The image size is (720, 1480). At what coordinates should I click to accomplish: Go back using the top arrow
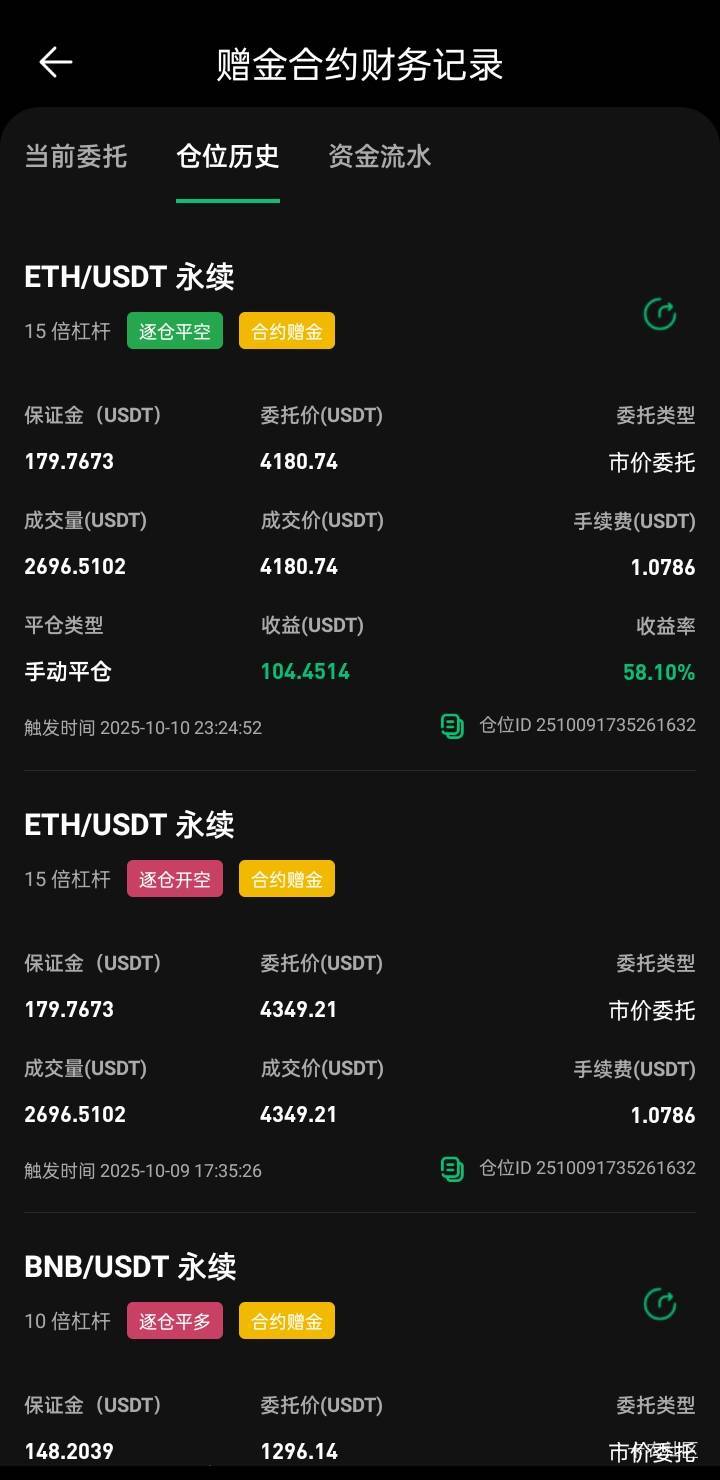coord(55,63)
